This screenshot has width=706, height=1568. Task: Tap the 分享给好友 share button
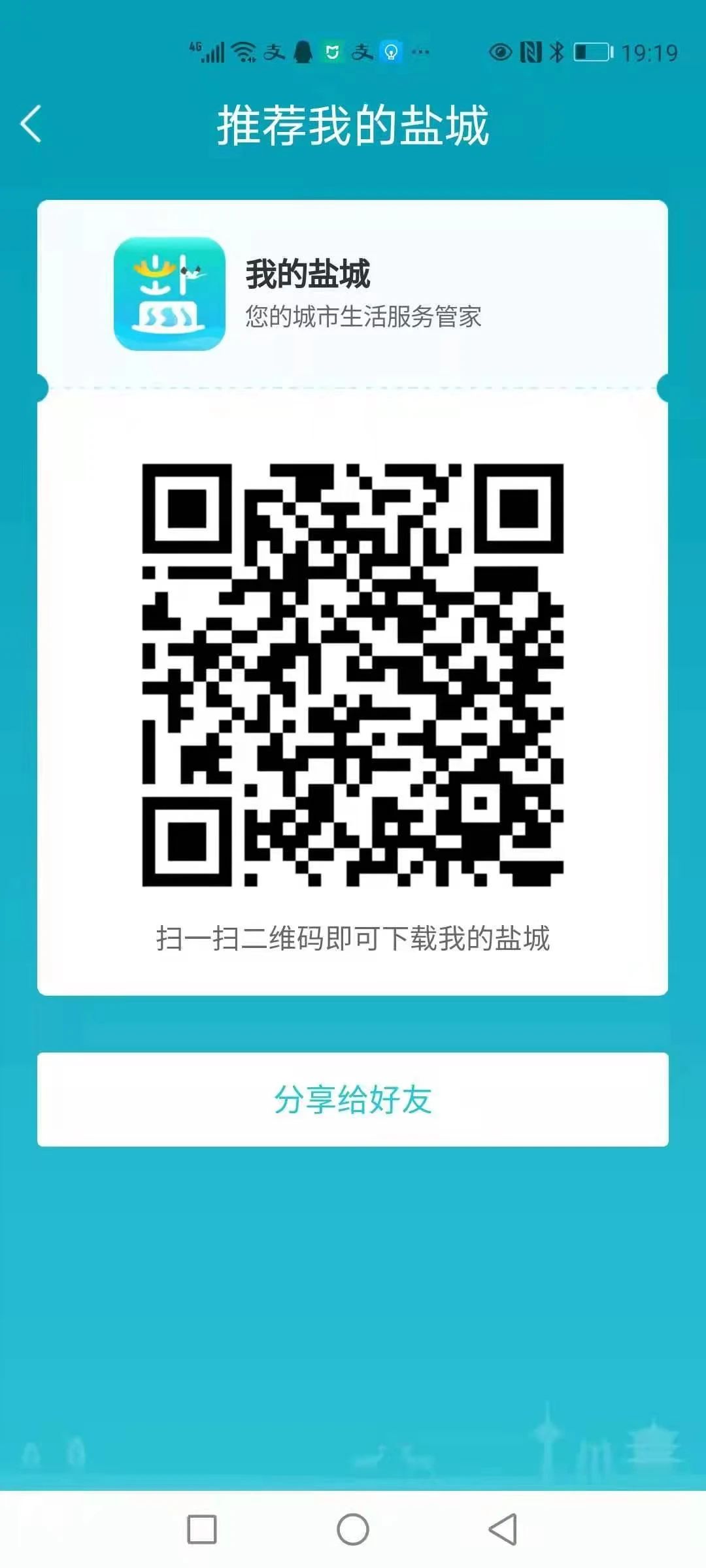pyautogui.click(x=353, y=1100)
